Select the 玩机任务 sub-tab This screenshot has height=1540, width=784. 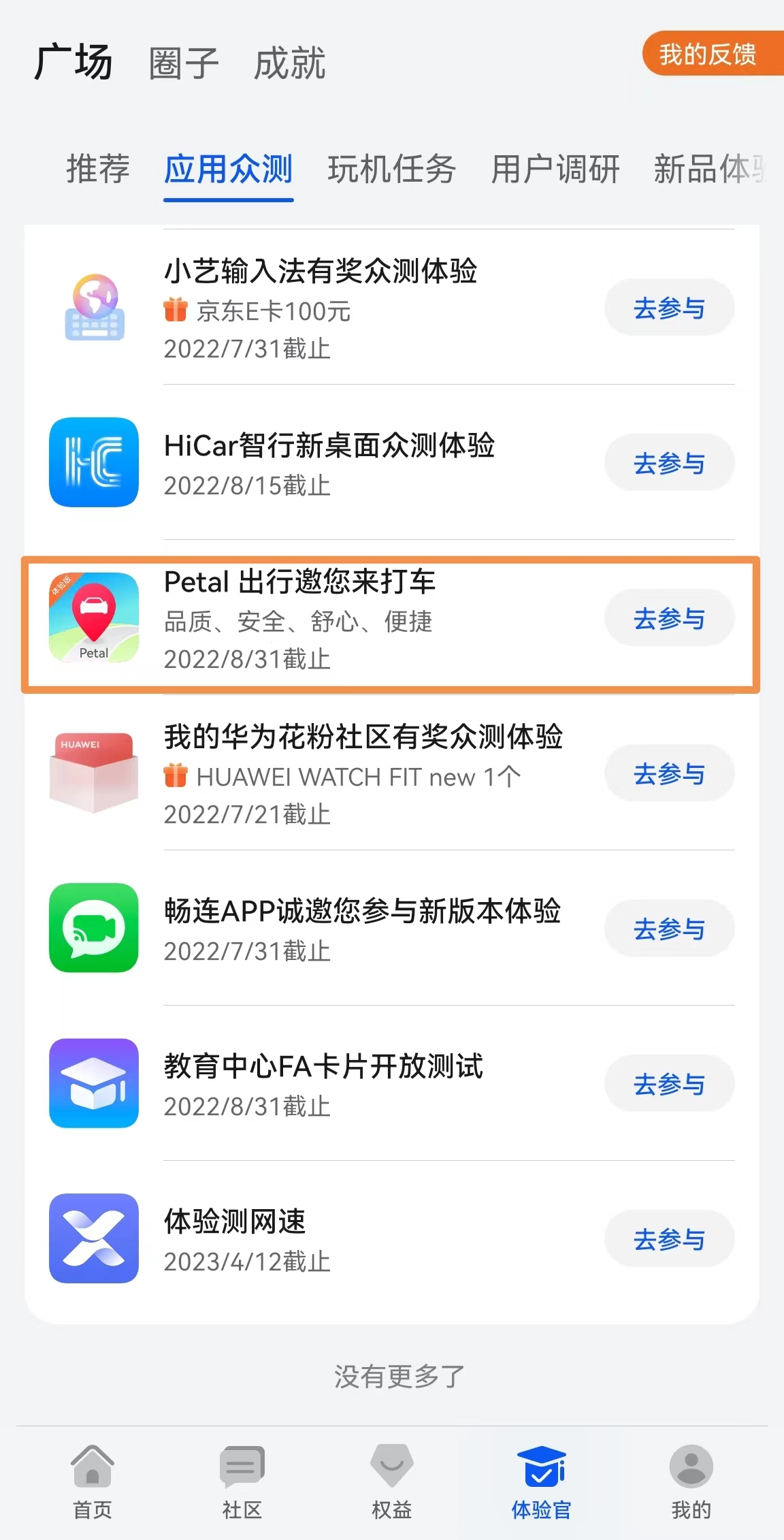tap(392, 169)
